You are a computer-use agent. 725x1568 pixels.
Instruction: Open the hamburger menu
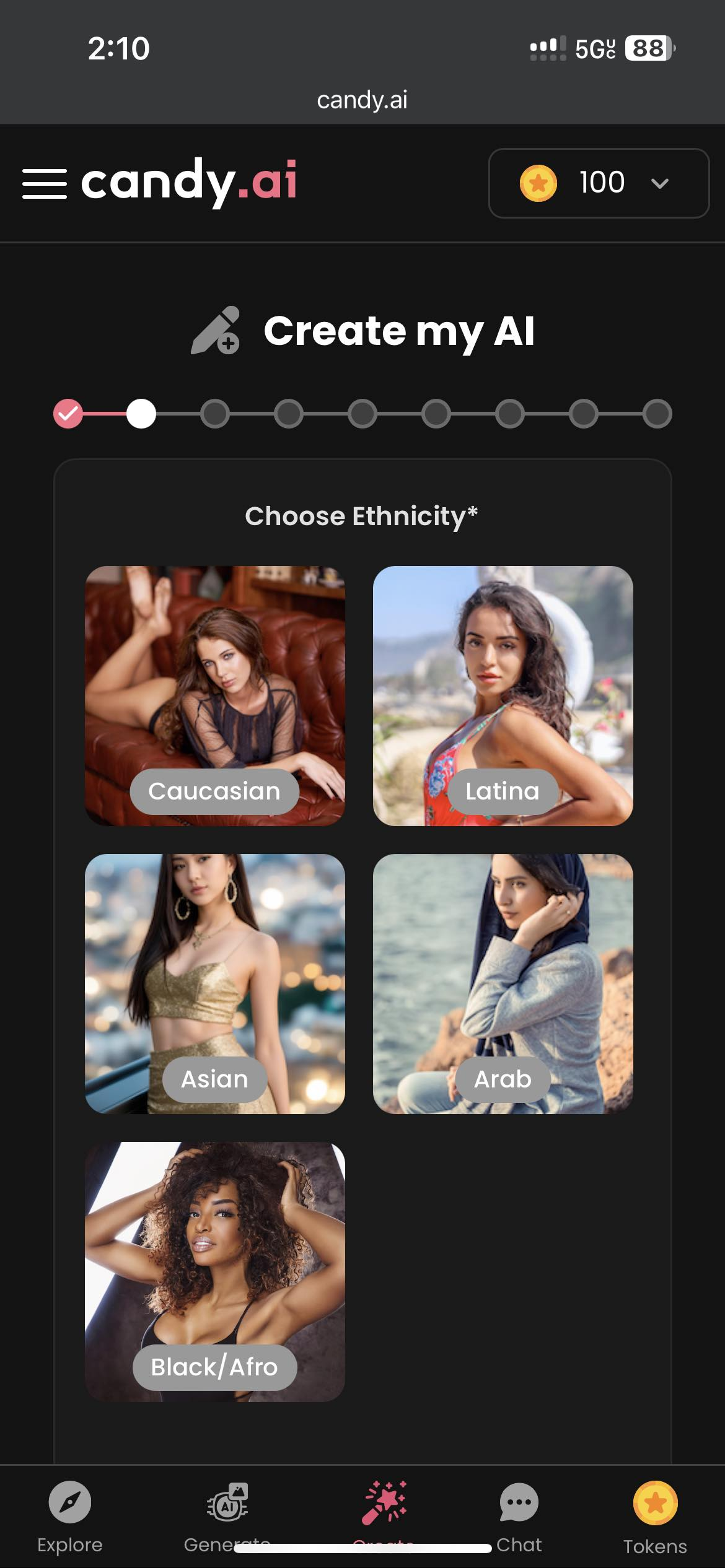click(x=44, y=183)
